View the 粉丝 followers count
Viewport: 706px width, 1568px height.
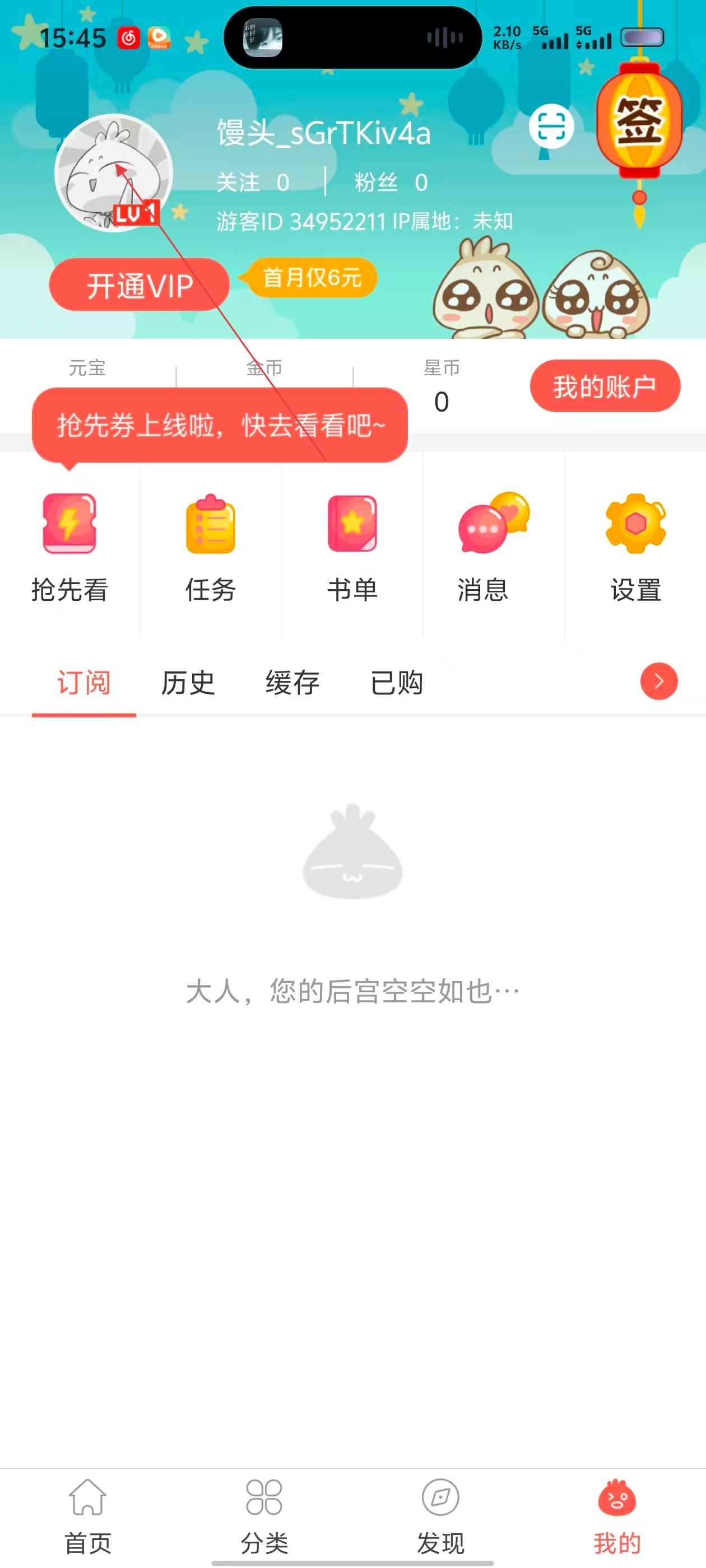391,183
